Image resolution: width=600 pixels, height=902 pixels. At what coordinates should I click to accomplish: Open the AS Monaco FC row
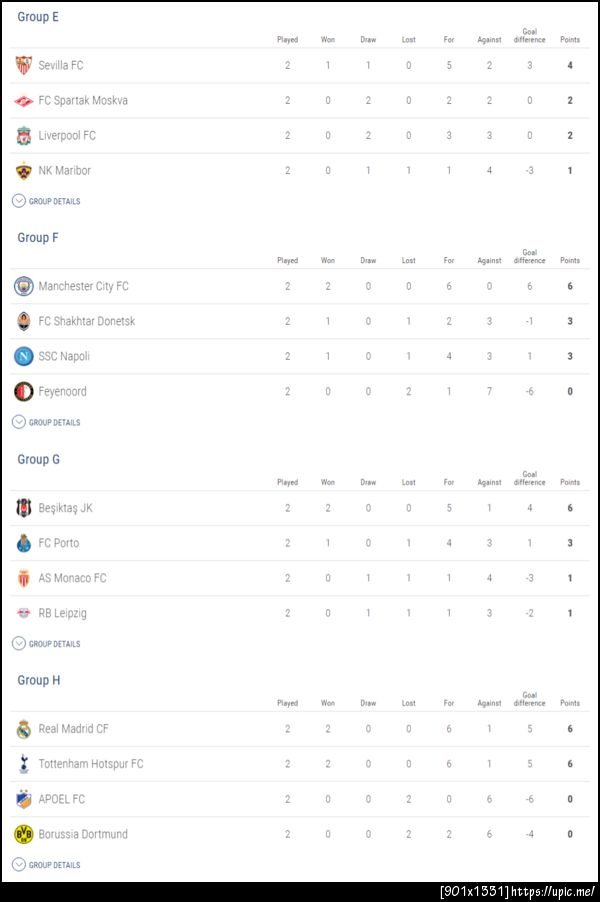coord(72,578)
